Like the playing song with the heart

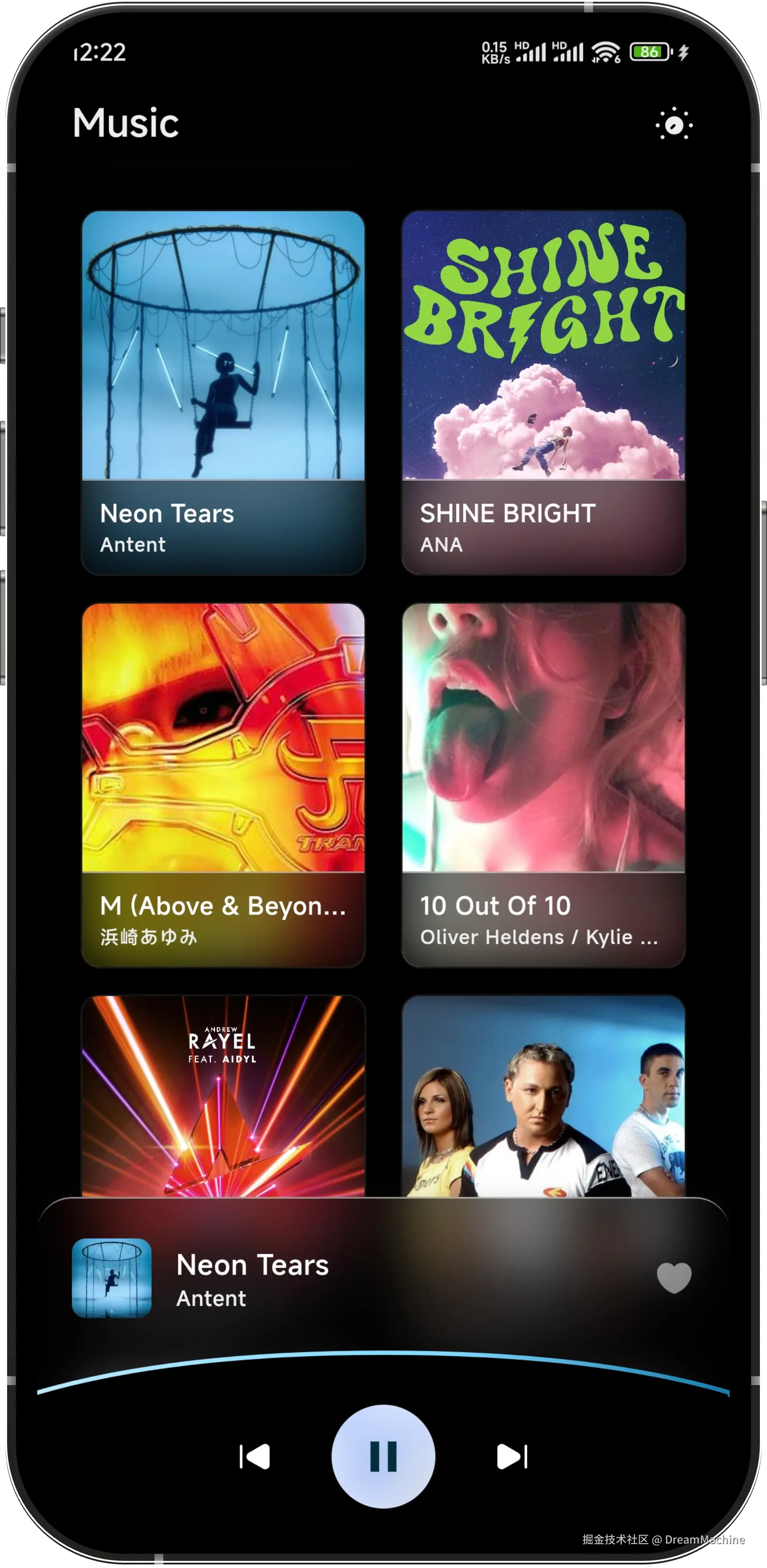(674, 1277)
